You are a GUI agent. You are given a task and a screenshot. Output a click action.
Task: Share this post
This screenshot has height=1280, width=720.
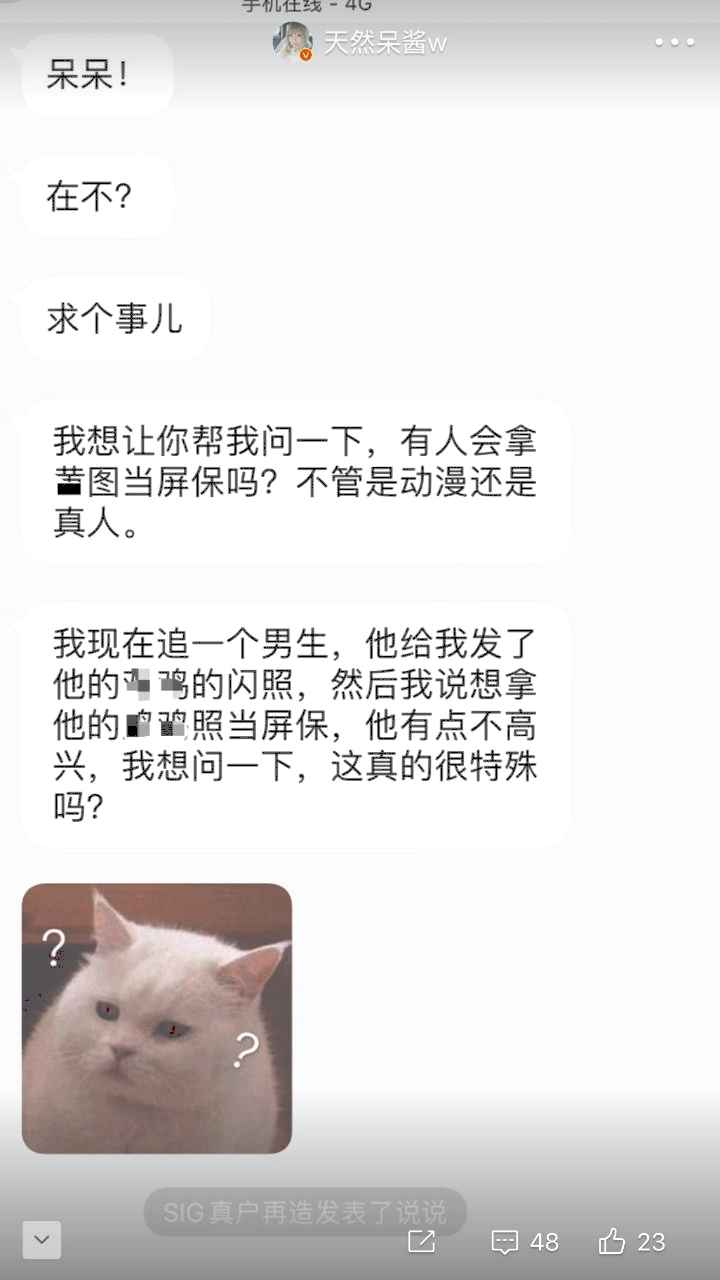[x=422, y=1242]
